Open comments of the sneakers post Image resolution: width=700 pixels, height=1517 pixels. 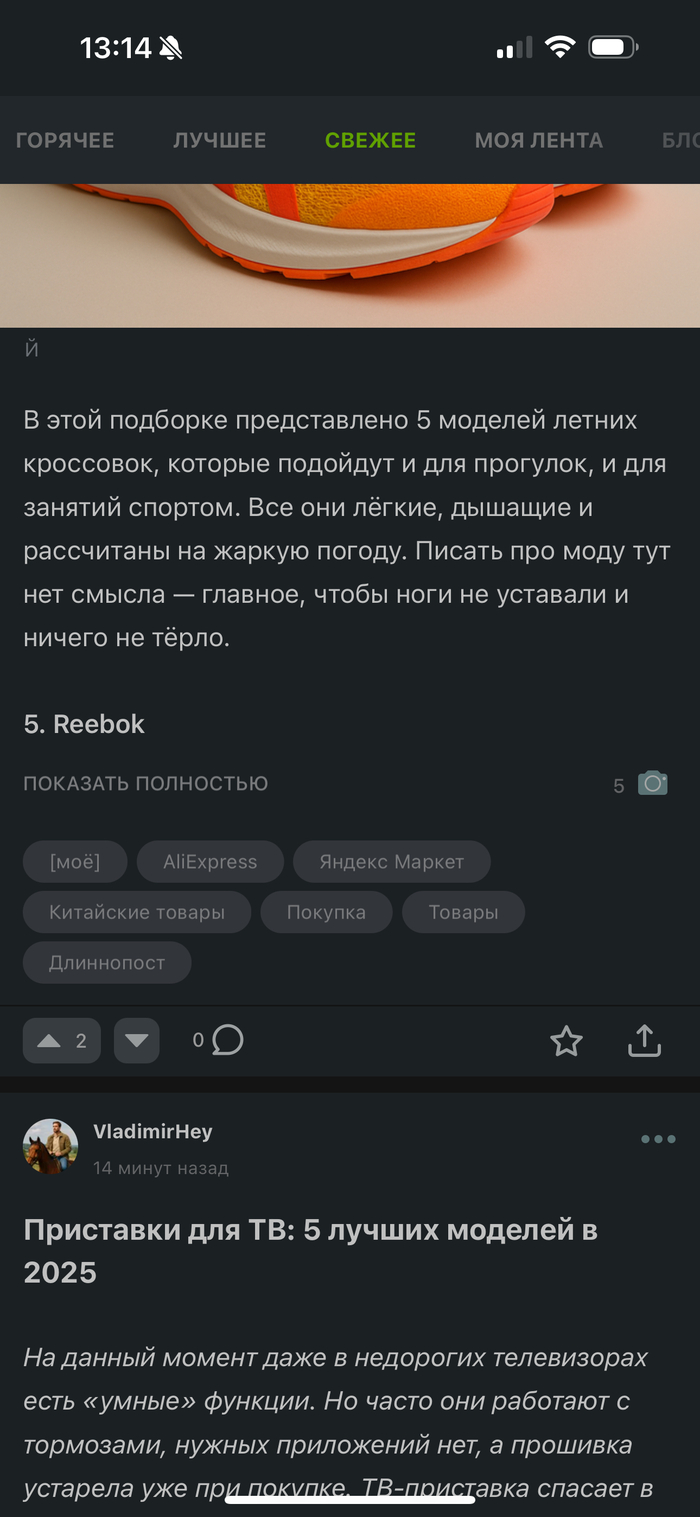pyautogui.click(x=219, y=1041)
